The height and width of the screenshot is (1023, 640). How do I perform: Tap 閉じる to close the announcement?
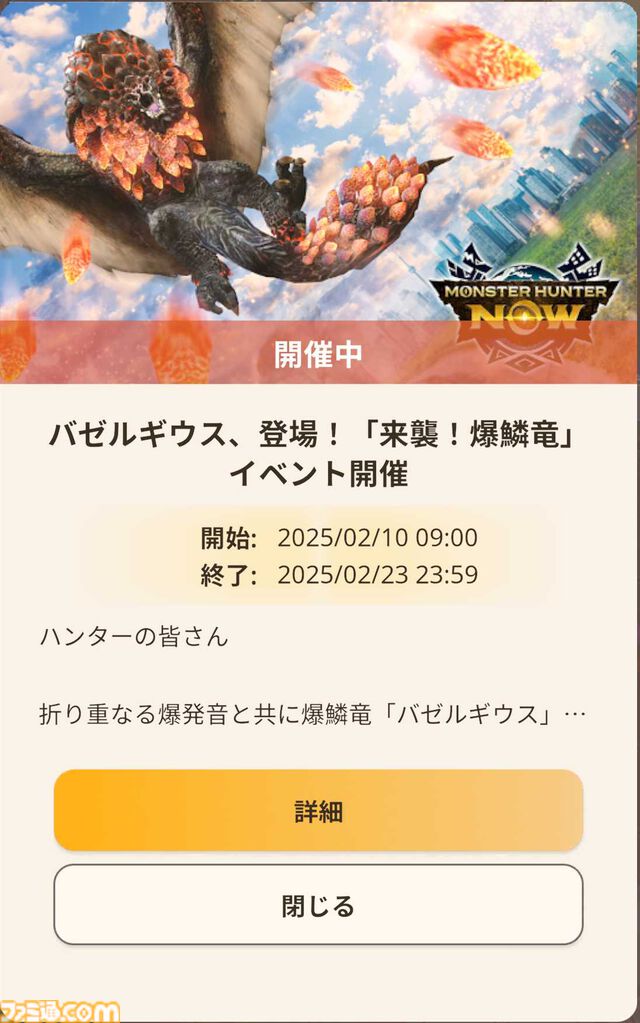pos(318,906)
